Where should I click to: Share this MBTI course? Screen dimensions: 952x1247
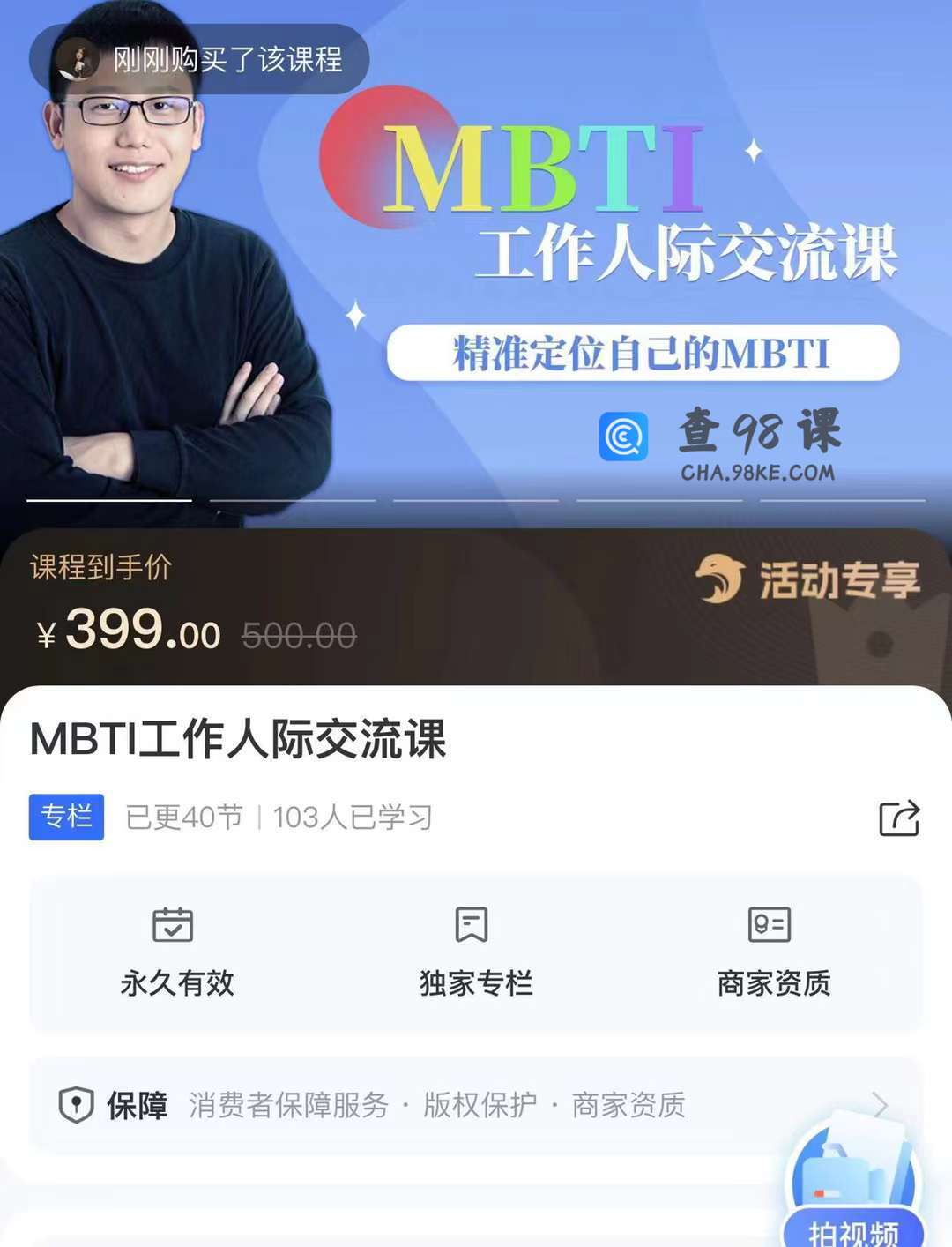pos(899,818)
